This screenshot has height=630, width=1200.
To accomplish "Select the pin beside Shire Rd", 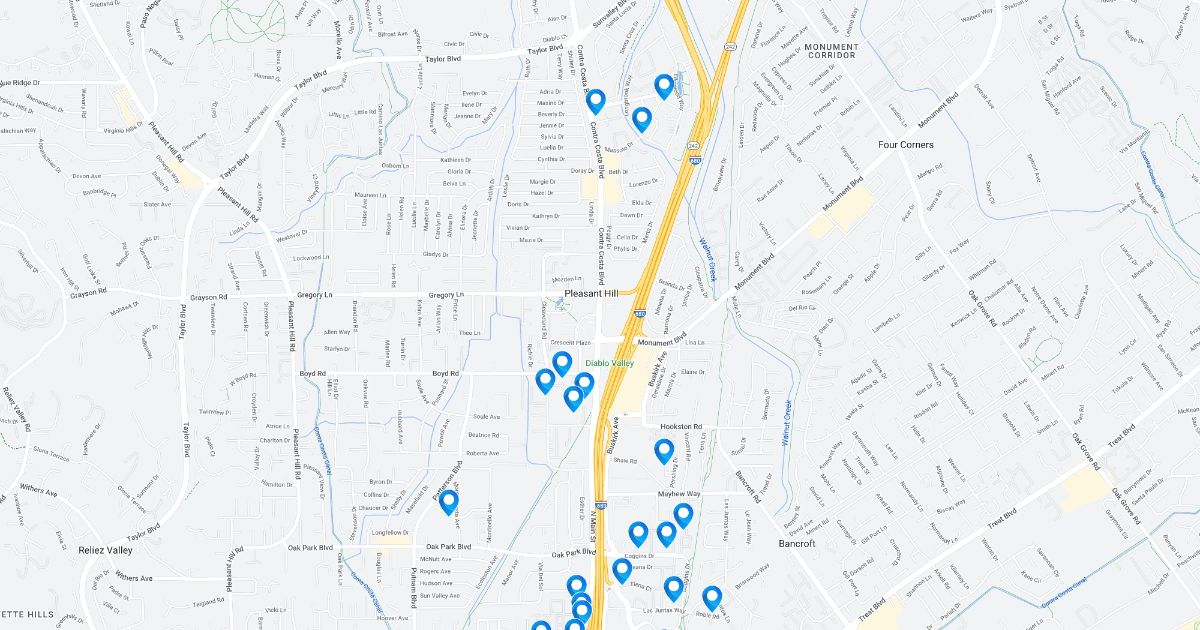I will coord(664,451).
